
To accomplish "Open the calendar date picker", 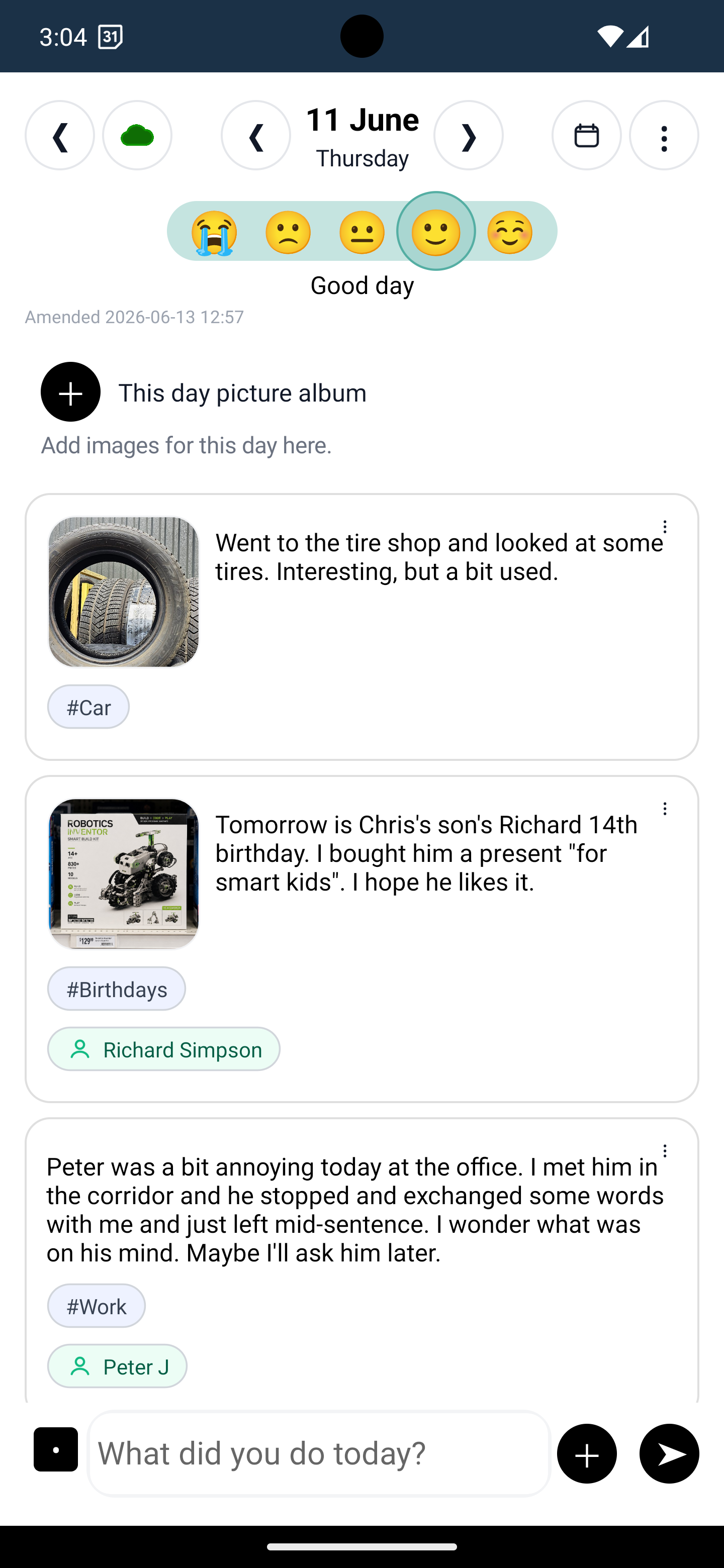I will [x=586, y=135].
